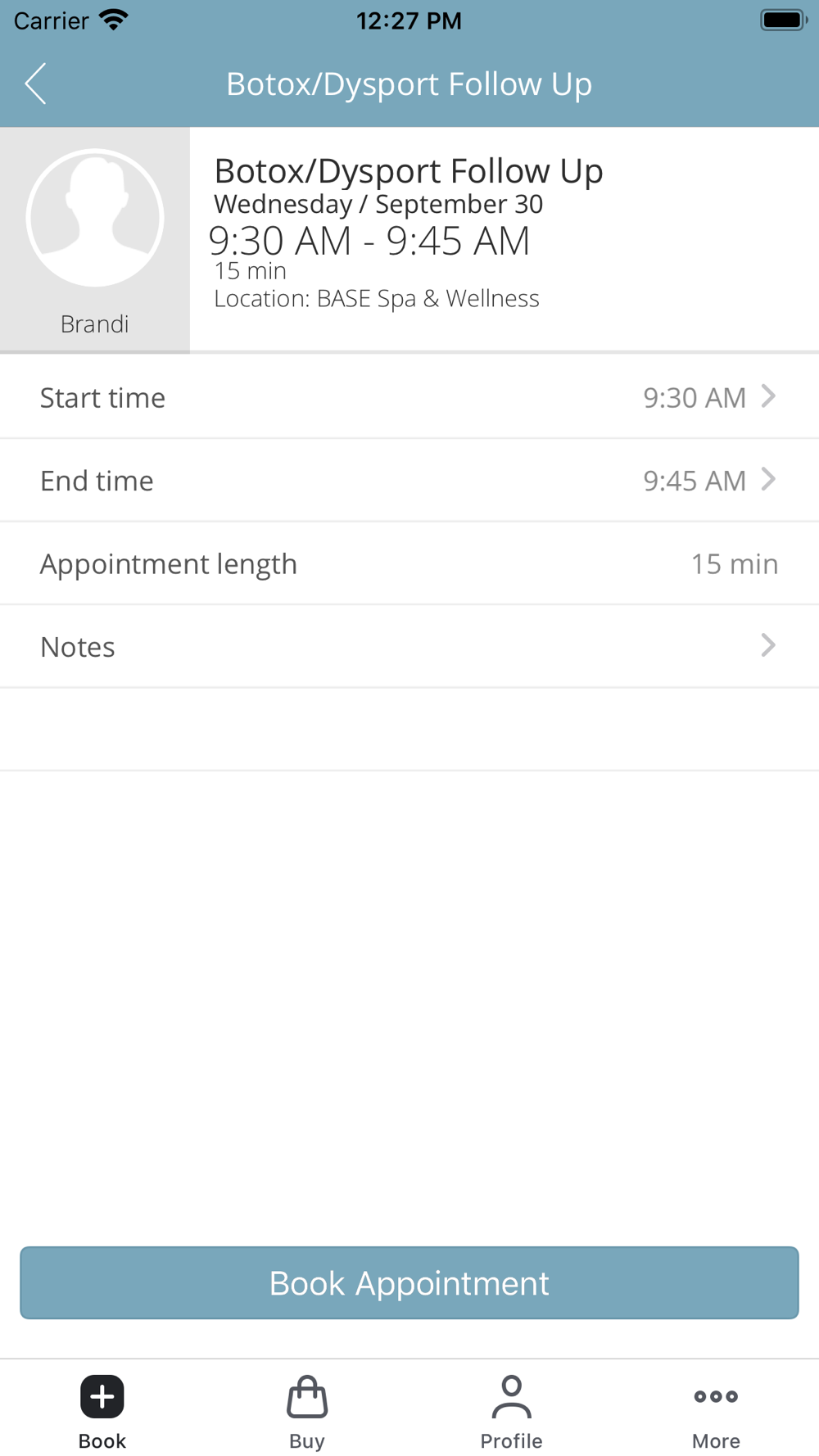The width and height of the screenshot is (819, 1456).
Task: Open the End time row
Action: pos(409,481)
